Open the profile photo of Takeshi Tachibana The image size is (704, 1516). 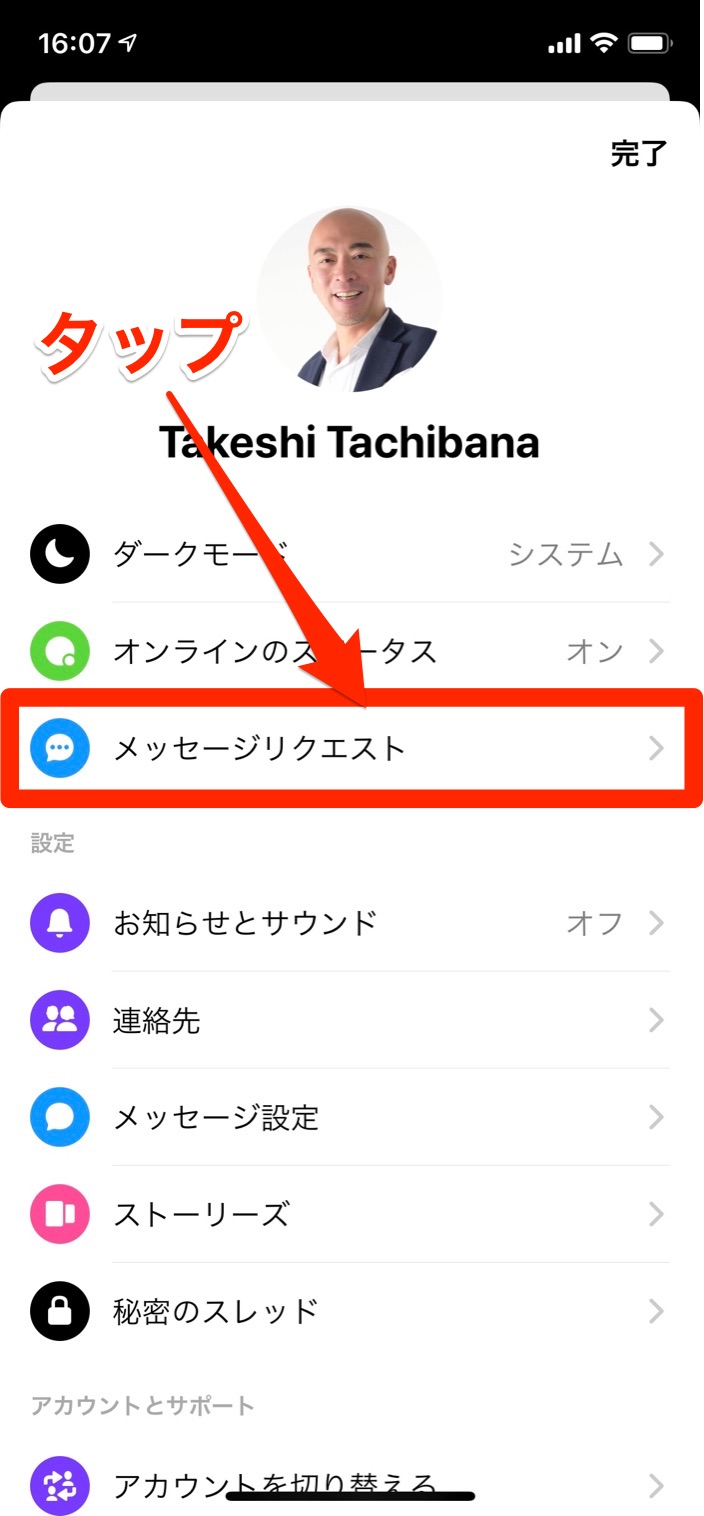pyautogui.click(x=349, y=300)
